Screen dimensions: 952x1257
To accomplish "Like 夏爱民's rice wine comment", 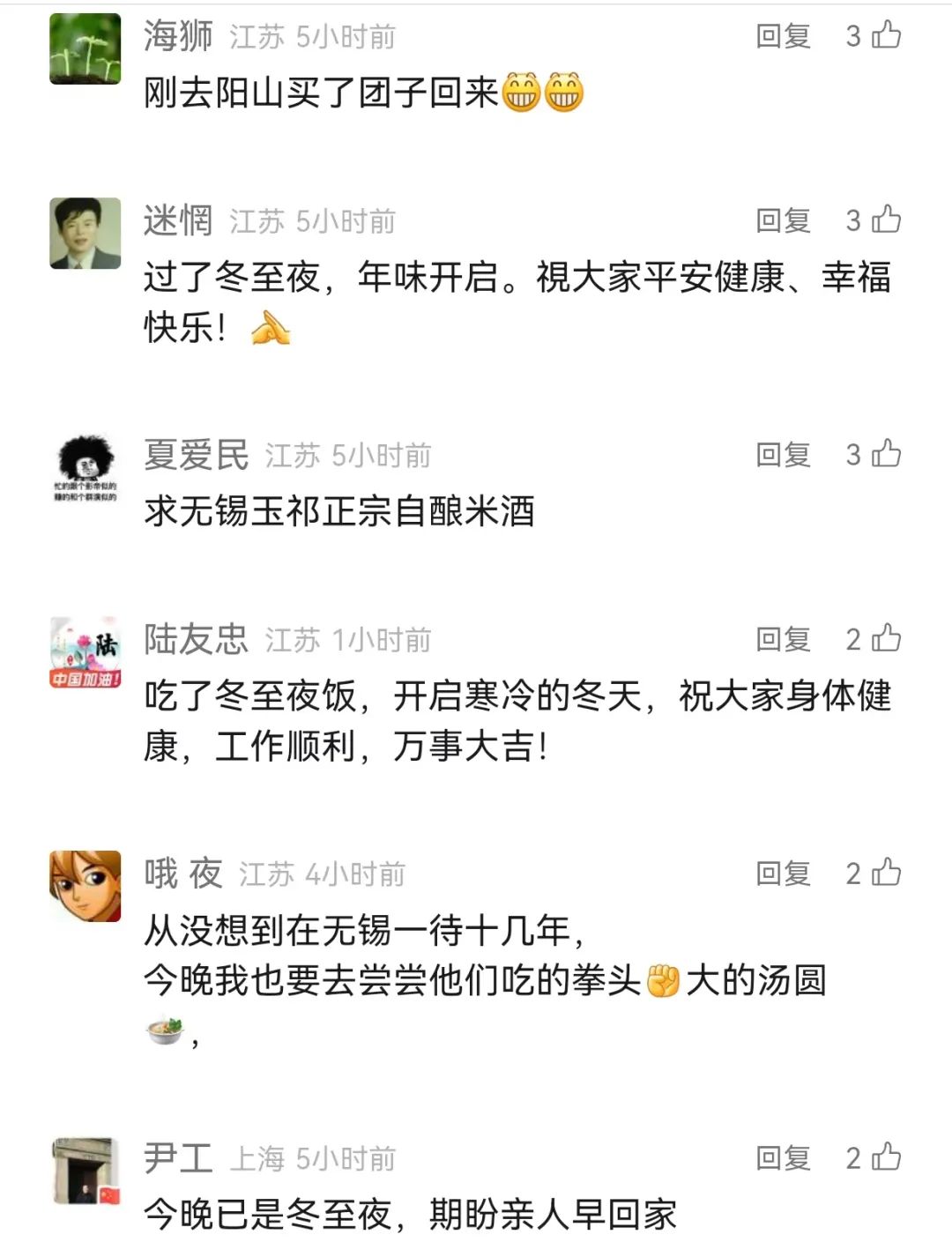I will [886, 454].
